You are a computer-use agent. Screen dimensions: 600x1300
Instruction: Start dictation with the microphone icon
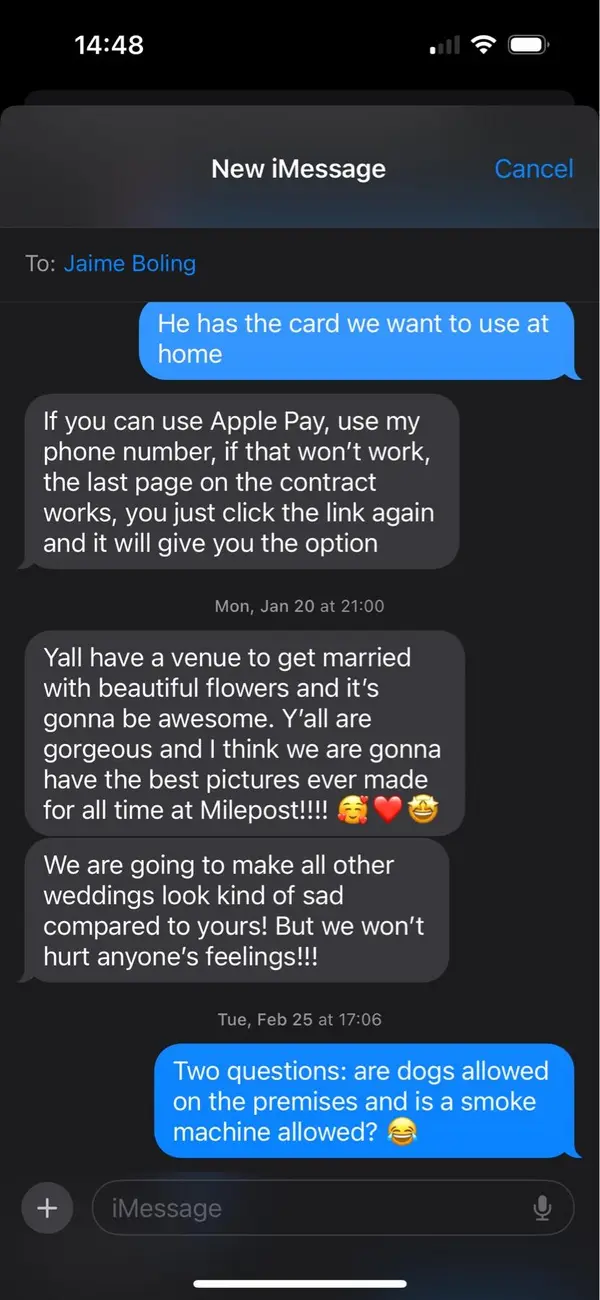pos(542,1208)
